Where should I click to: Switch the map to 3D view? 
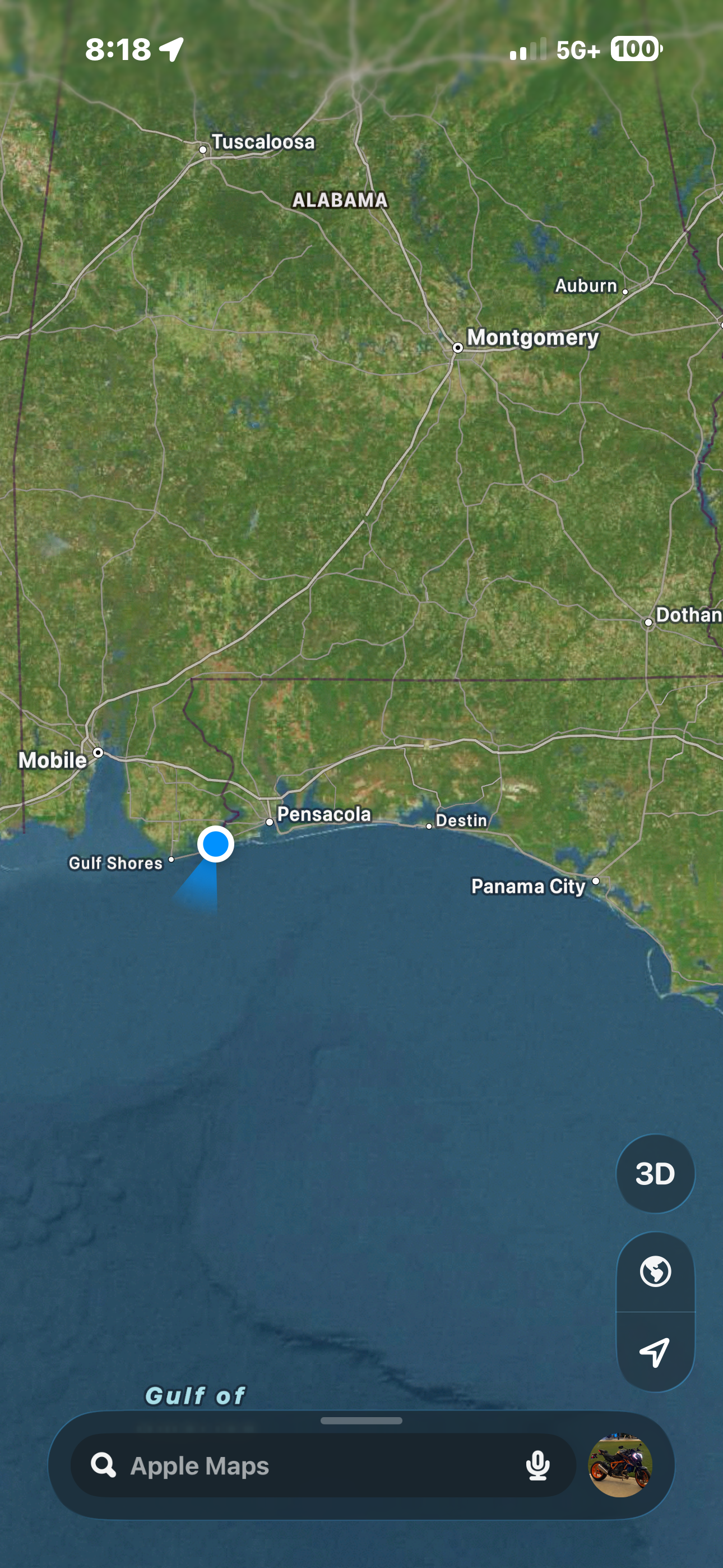pos(655,1173)
